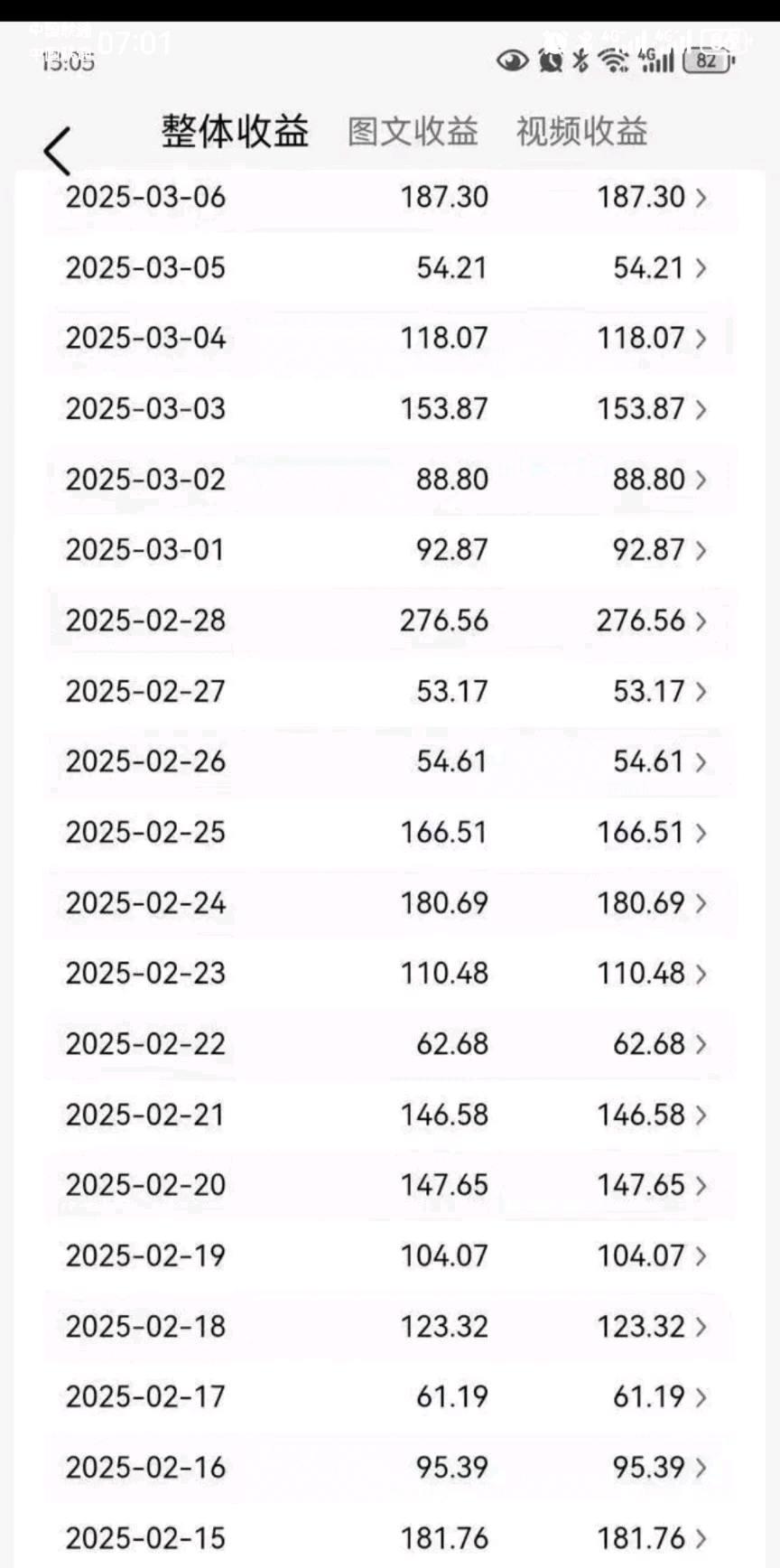View the 2025-02-28 row with 276.56
The width and height of the screenshot is (780, 1568).
pyautogui.click(x=388, y=621)
